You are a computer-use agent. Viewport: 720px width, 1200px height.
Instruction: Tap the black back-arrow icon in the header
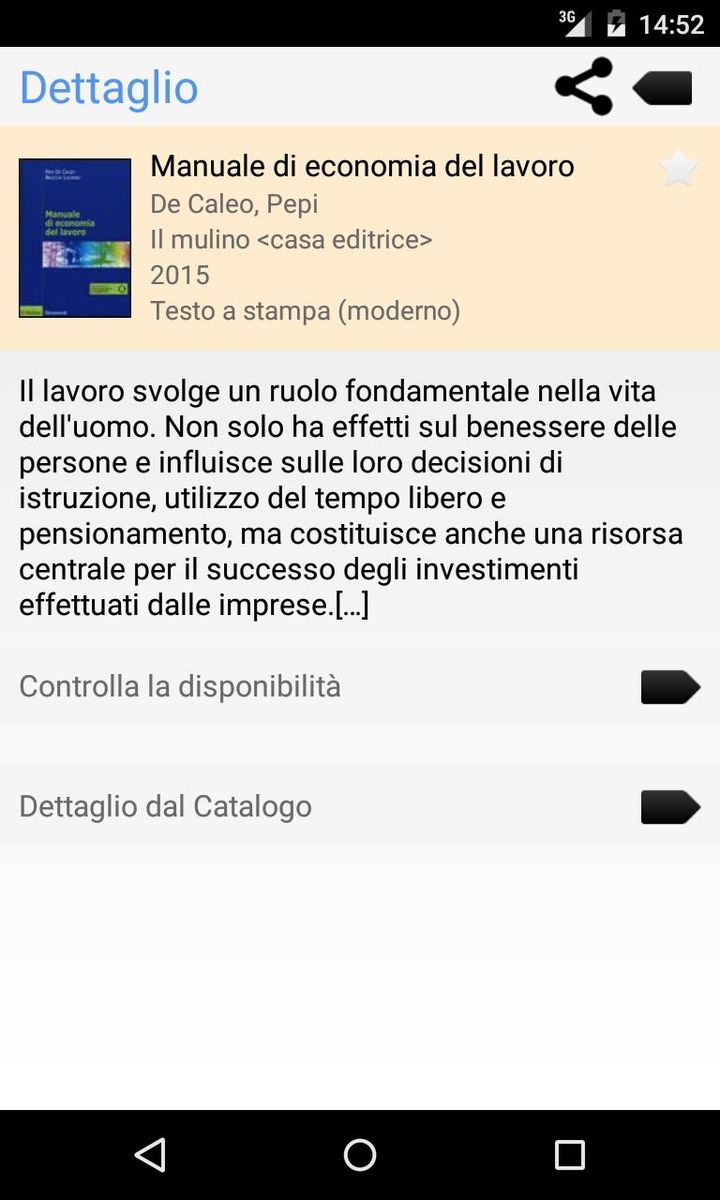[661, 87]
